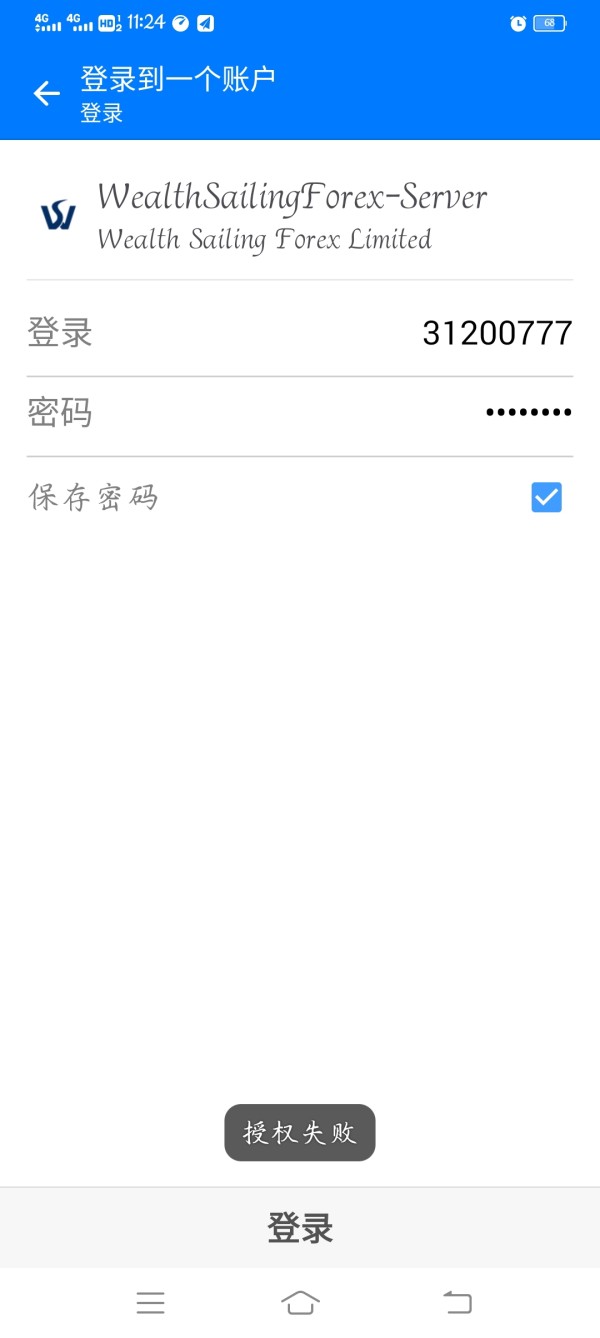The height and width of the screenshot is (1338, 600).
Task: Tap the password field to edit
Action: coord(300,412)
